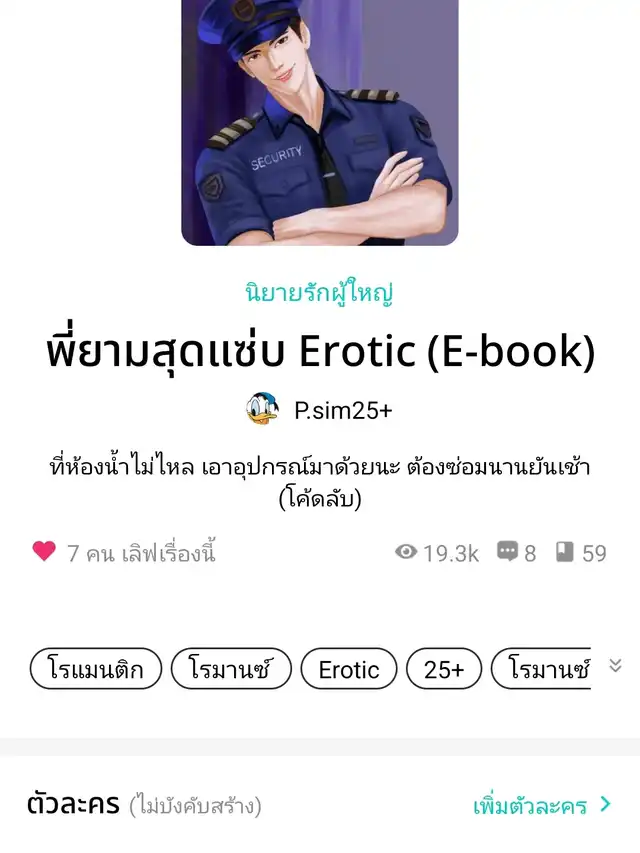Open the comments icon showing 8
This screenshot has height=853, width=640.
tap(509, 552)
